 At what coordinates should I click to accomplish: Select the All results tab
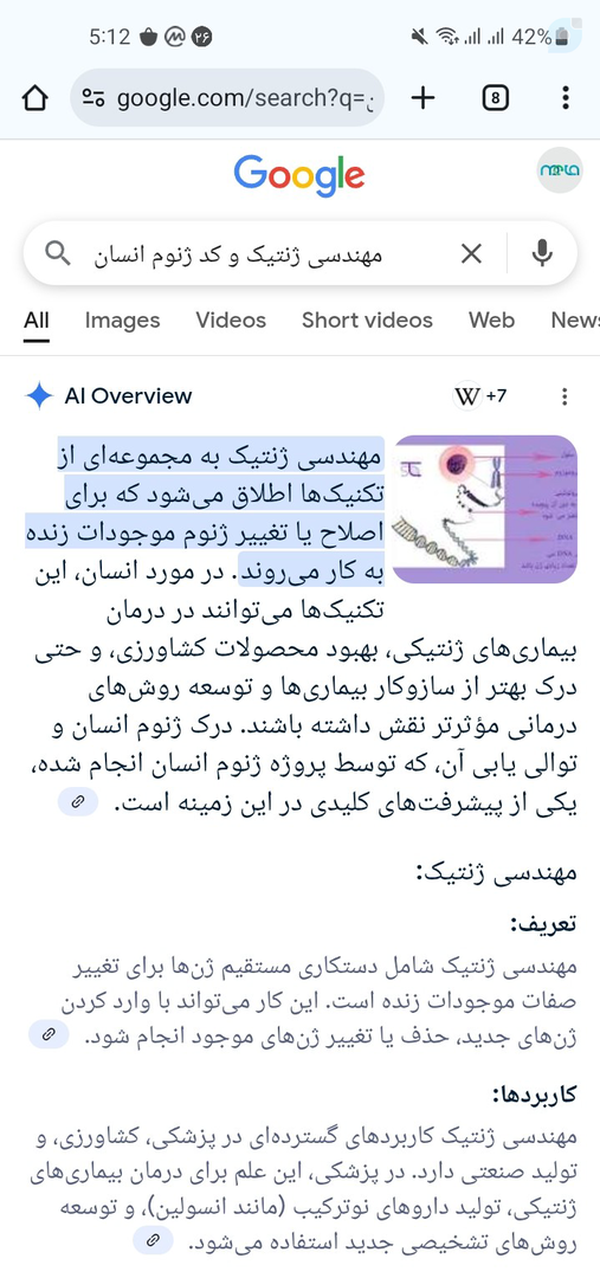(x=37, y=320)
